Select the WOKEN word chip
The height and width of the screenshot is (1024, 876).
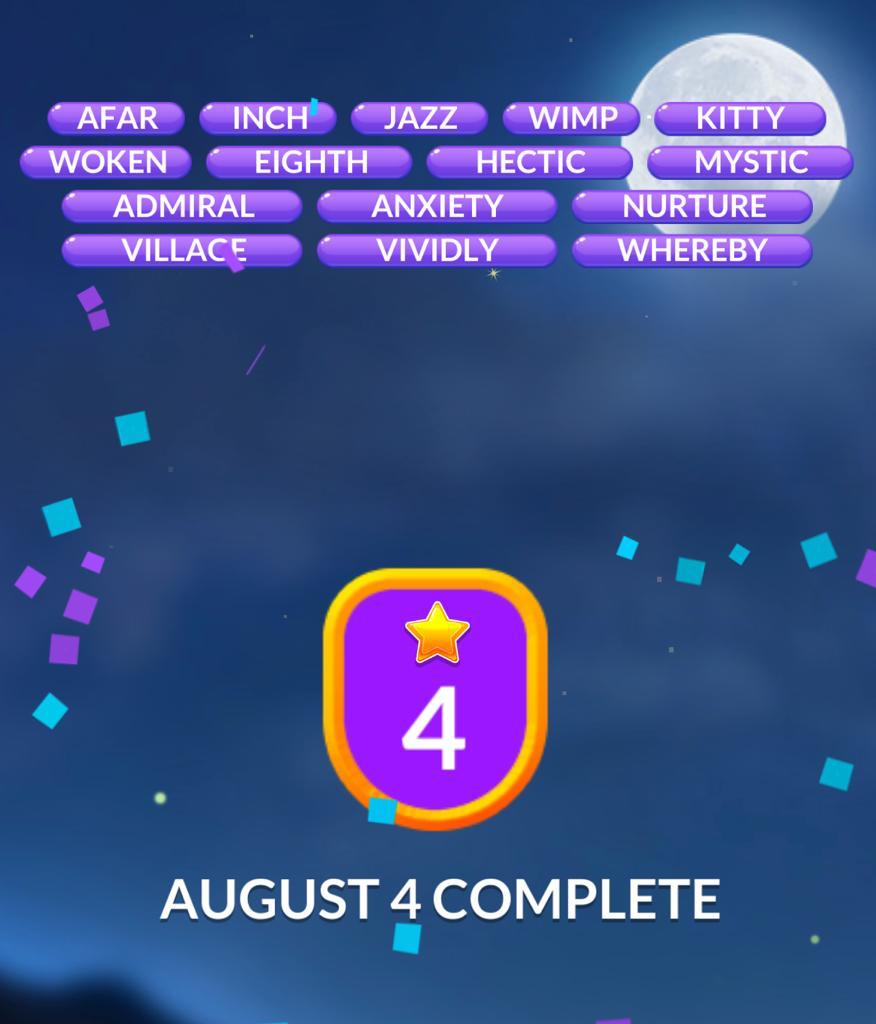[107, 162]
